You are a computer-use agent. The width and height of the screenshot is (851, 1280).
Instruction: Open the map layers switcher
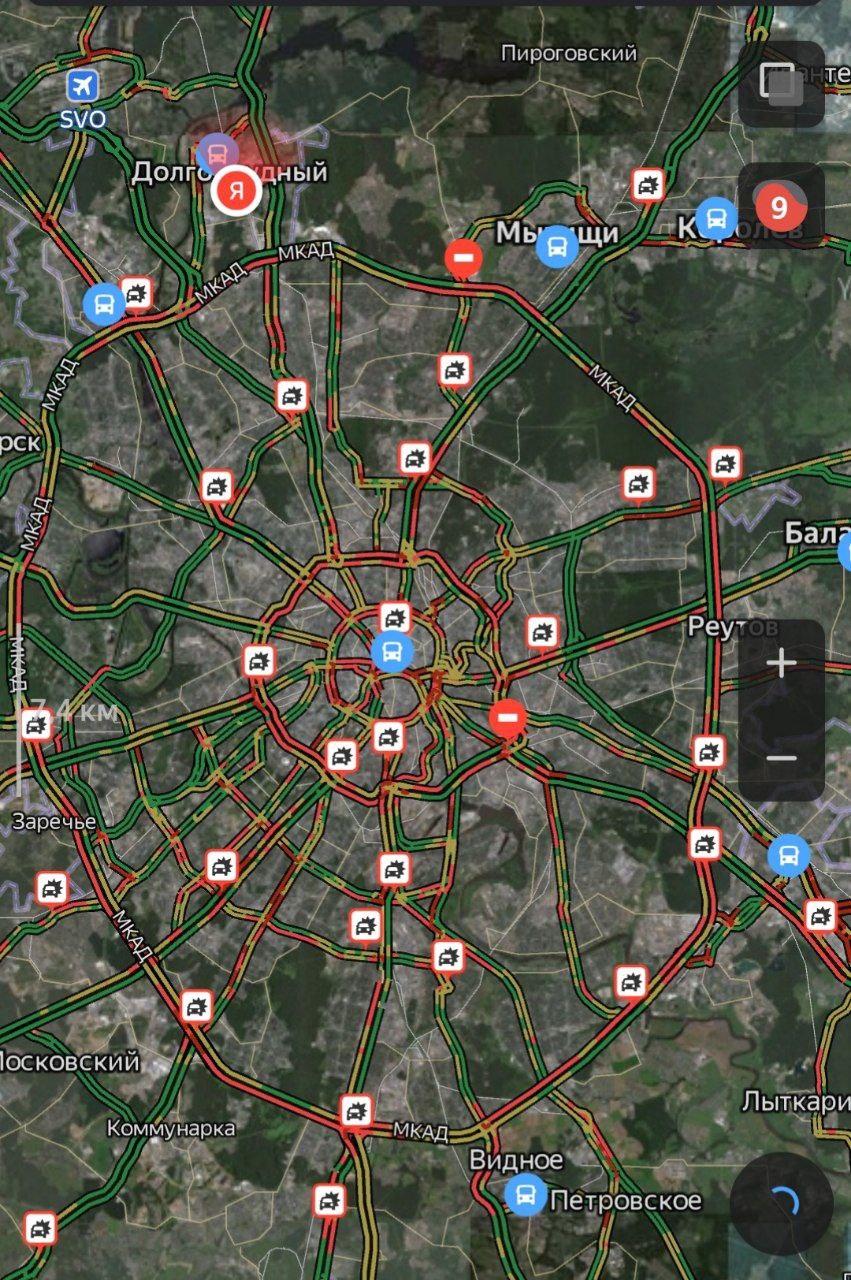(x=781, y=83)
